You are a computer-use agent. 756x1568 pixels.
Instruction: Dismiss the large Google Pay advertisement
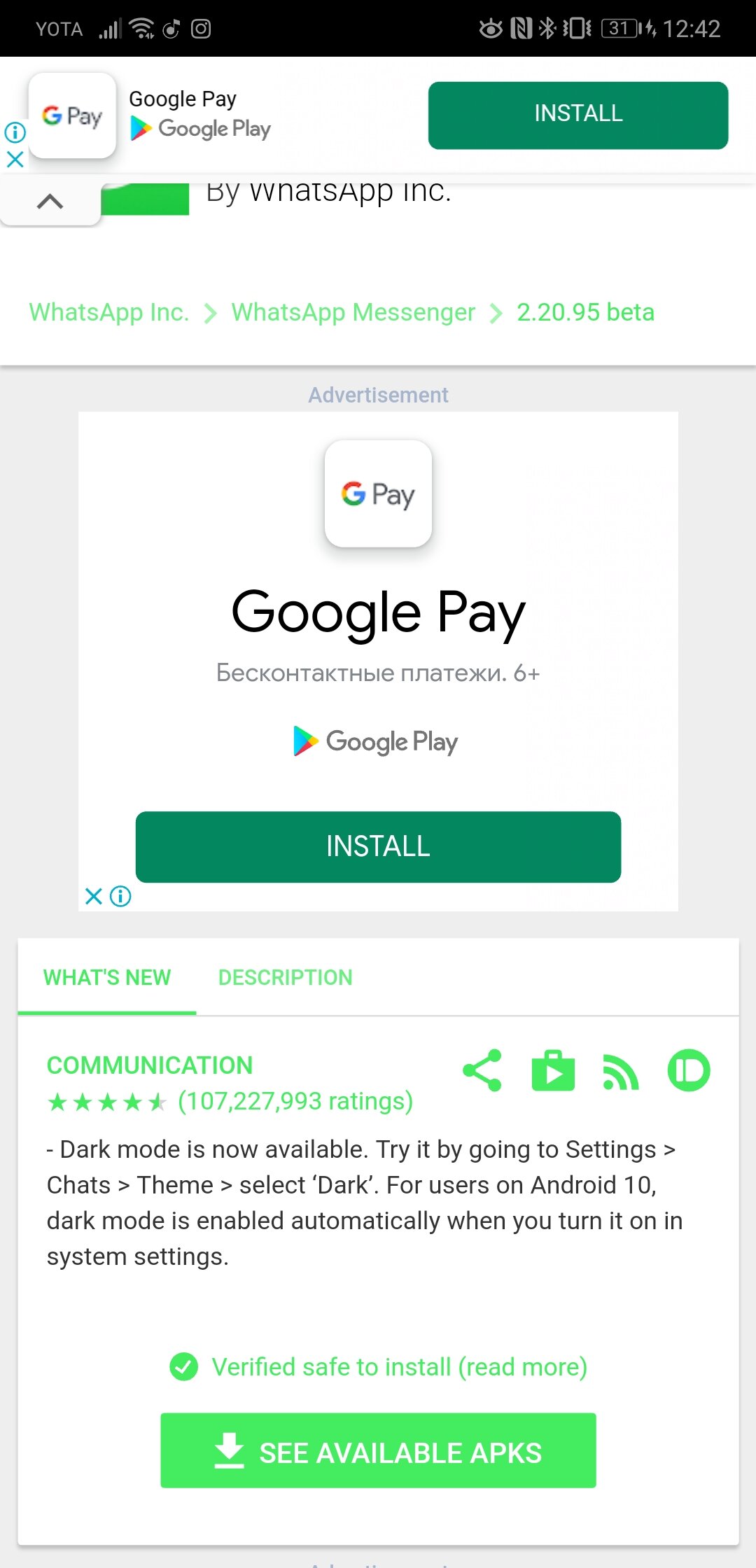(93, 897)
